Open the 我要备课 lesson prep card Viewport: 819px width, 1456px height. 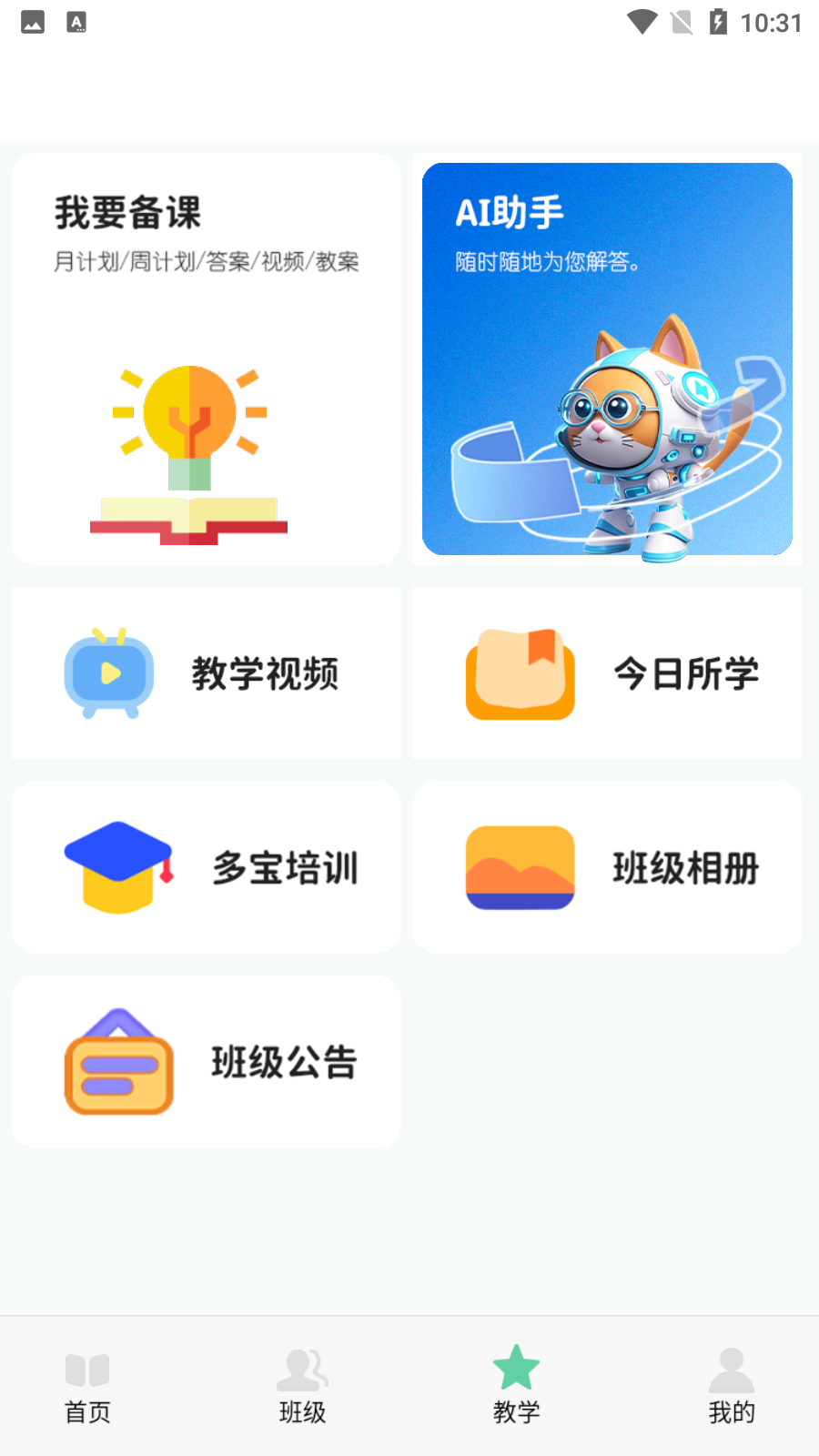point(206,359)
